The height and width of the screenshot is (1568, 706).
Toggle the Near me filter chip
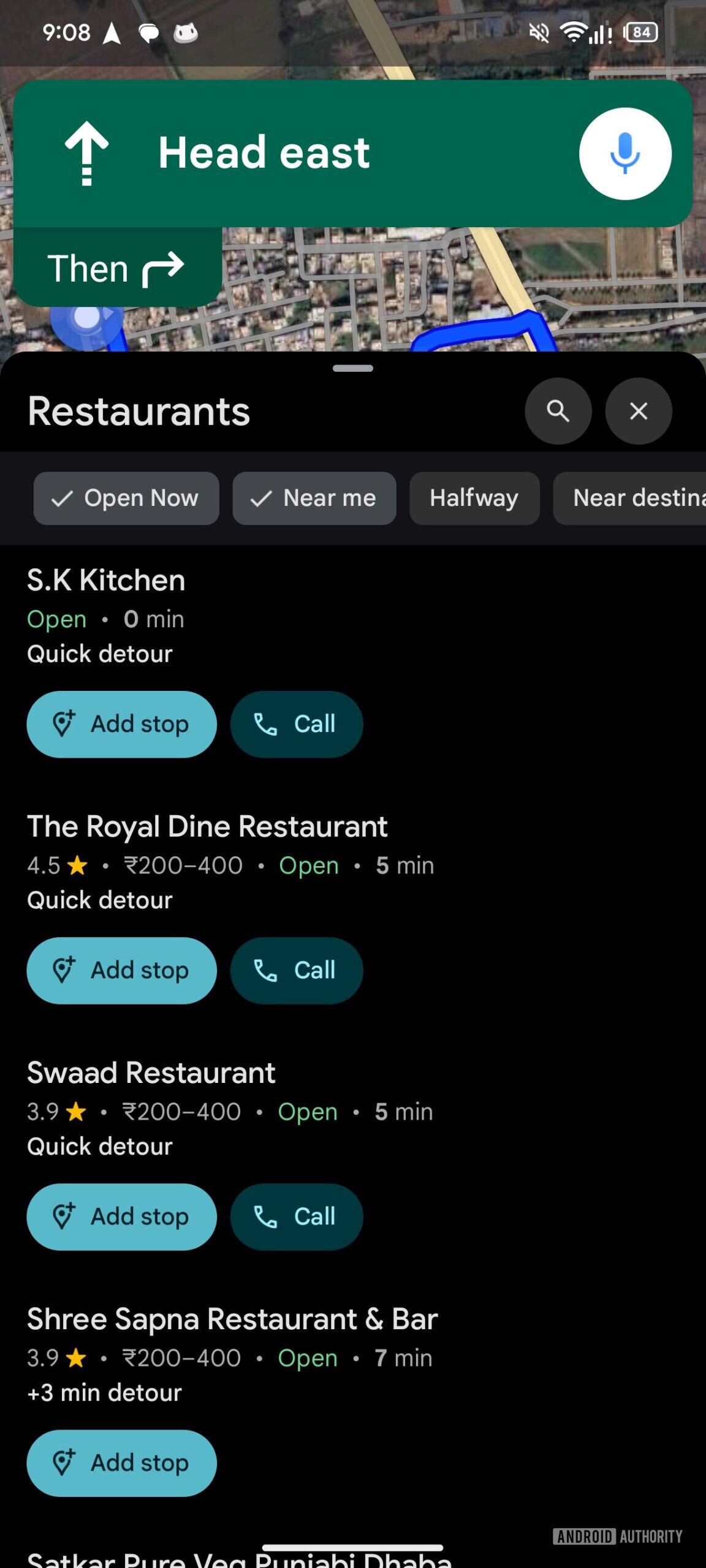314,498
